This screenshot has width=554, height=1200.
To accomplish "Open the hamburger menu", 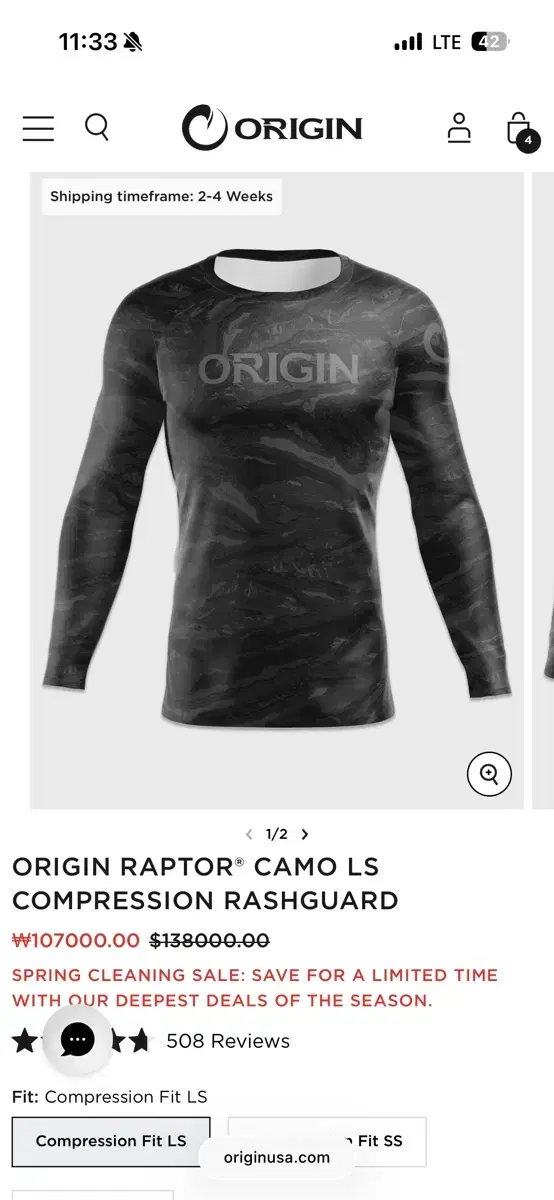I will click(38, 128).
